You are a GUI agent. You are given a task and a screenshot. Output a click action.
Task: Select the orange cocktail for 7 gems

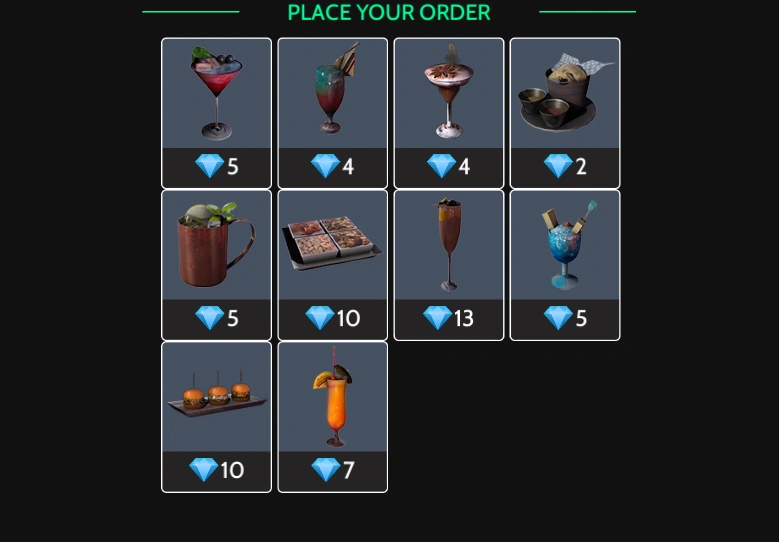(332, 417)
